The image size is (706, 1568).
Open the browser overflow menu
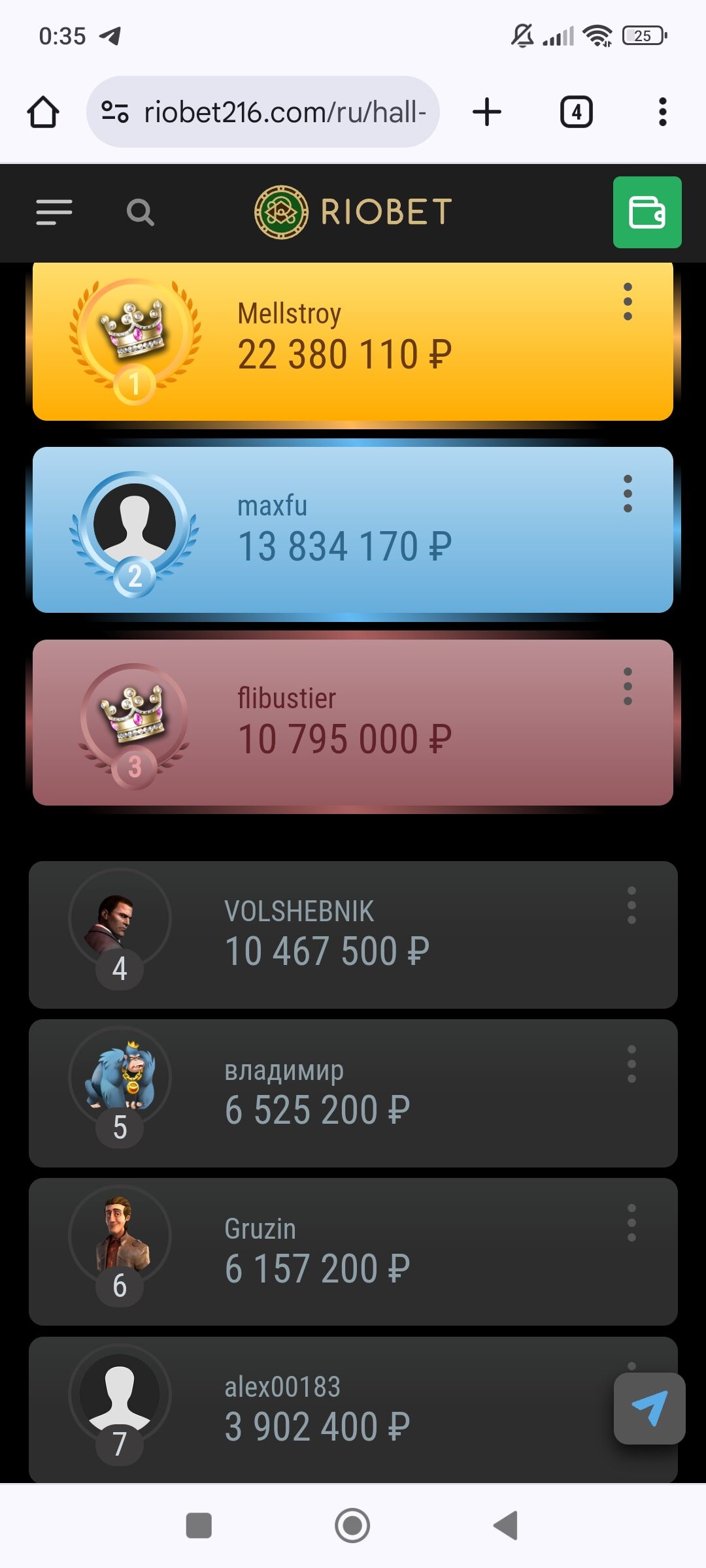click(662, 112)
